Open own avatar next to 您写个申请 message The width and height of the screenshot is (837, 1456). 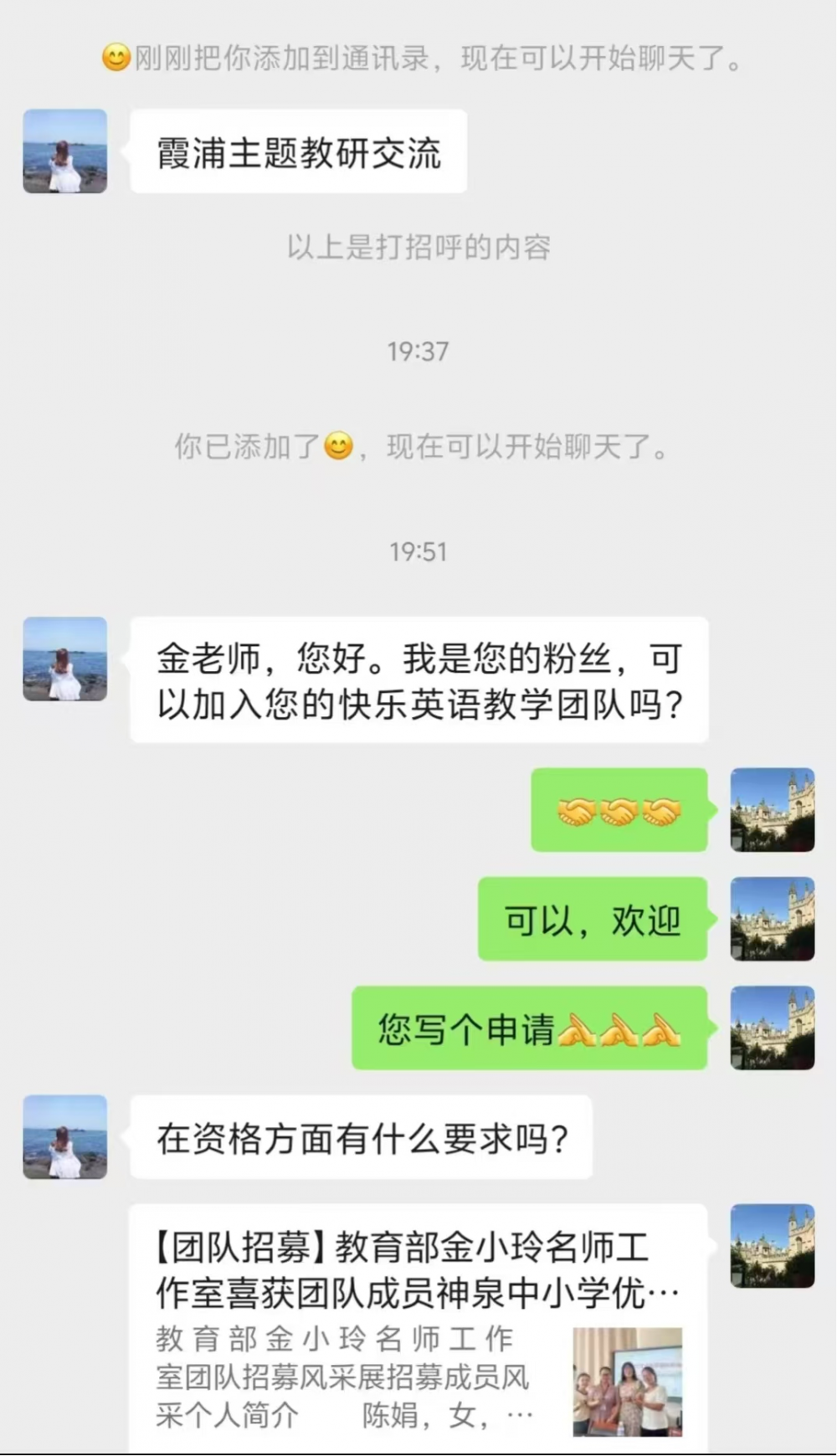pyautogui.click(x=772, y=1028)
